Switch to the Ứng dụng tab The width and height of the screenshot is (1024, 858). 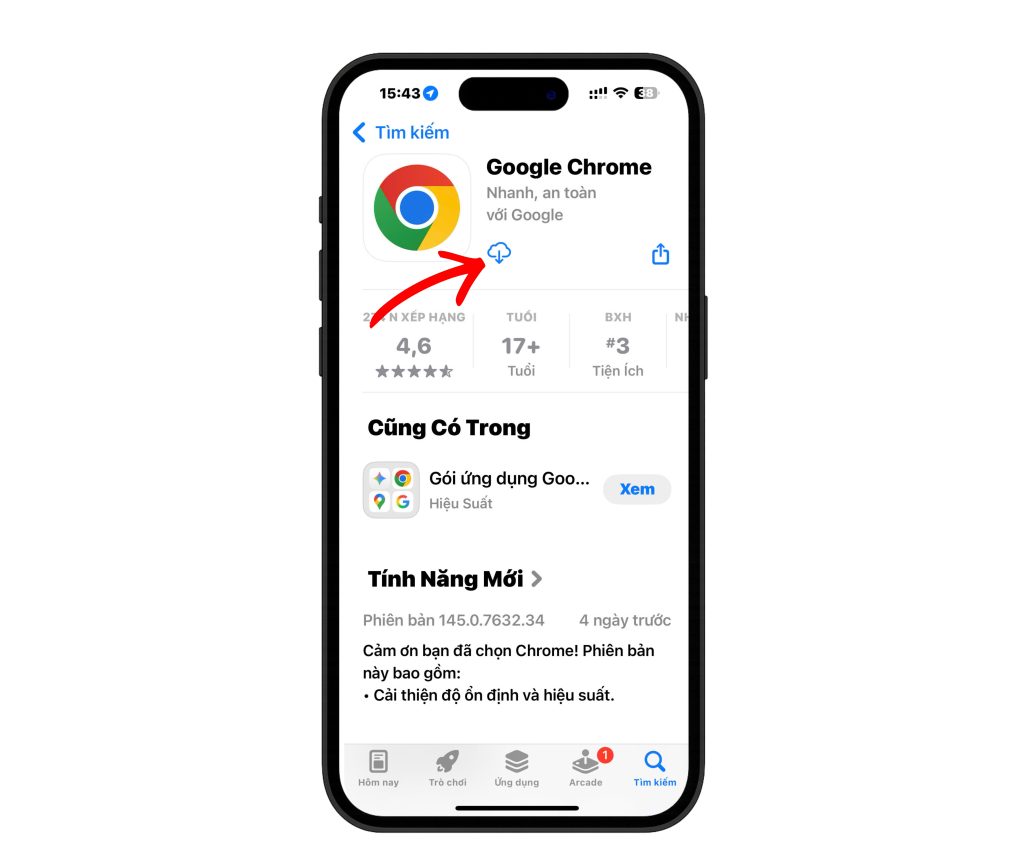pos(516,768)
